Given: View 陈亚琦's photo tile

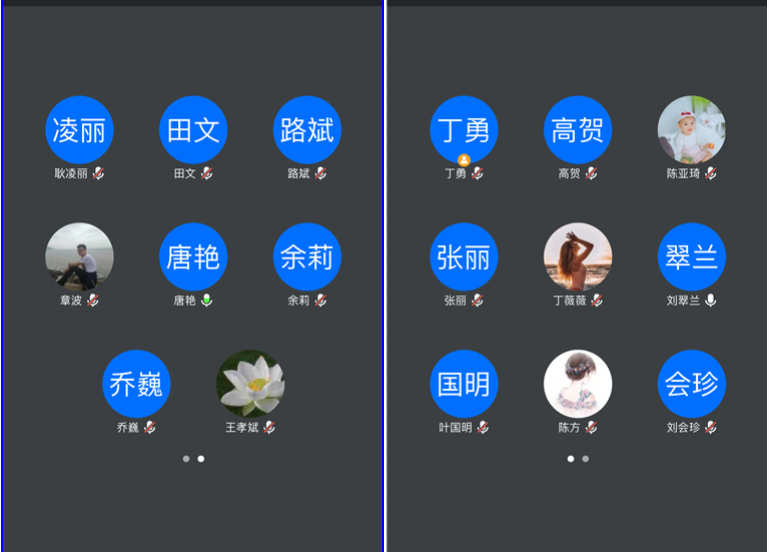Looking at the screenshot, I should [x=692, y=130].
